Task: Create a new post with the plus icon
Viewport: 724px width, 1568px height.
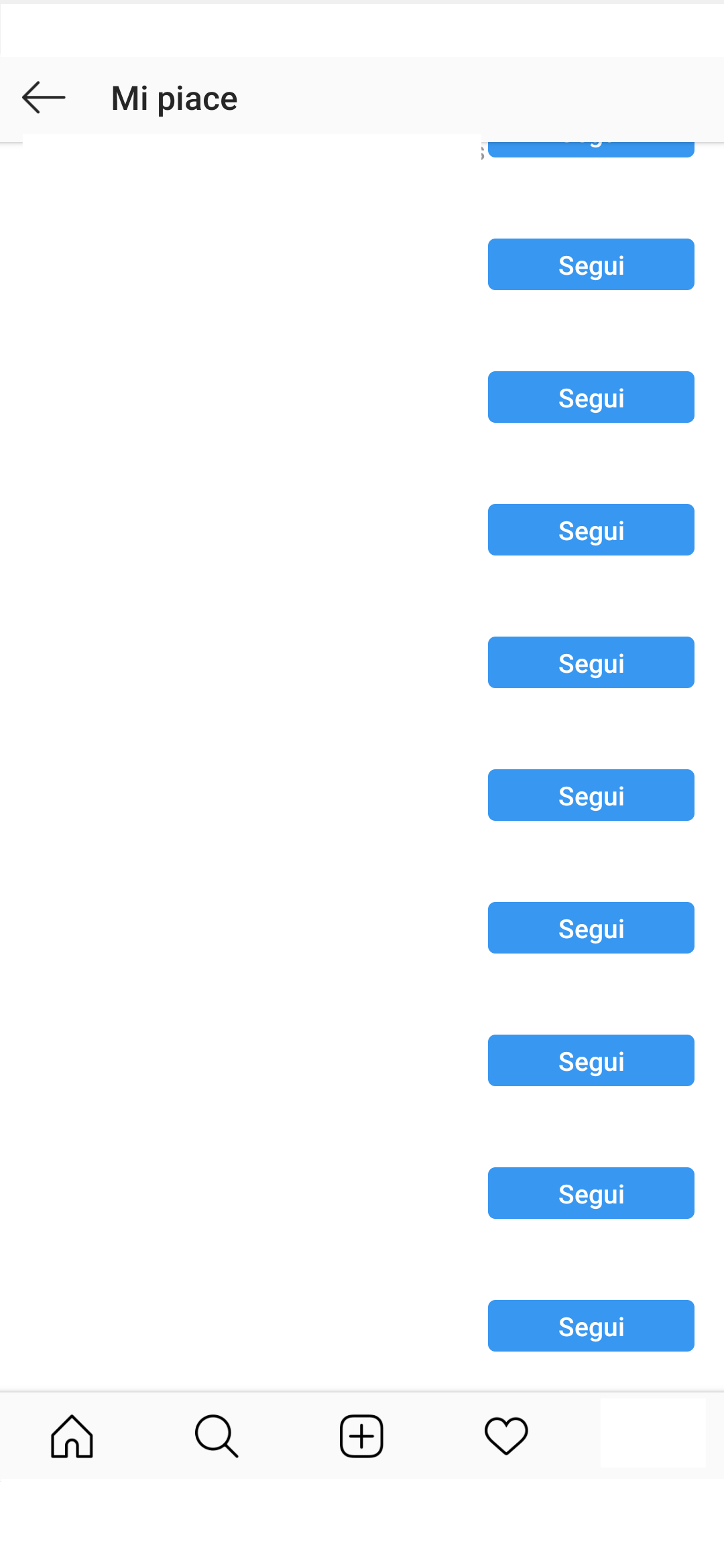Action: tap(361, 1436)
